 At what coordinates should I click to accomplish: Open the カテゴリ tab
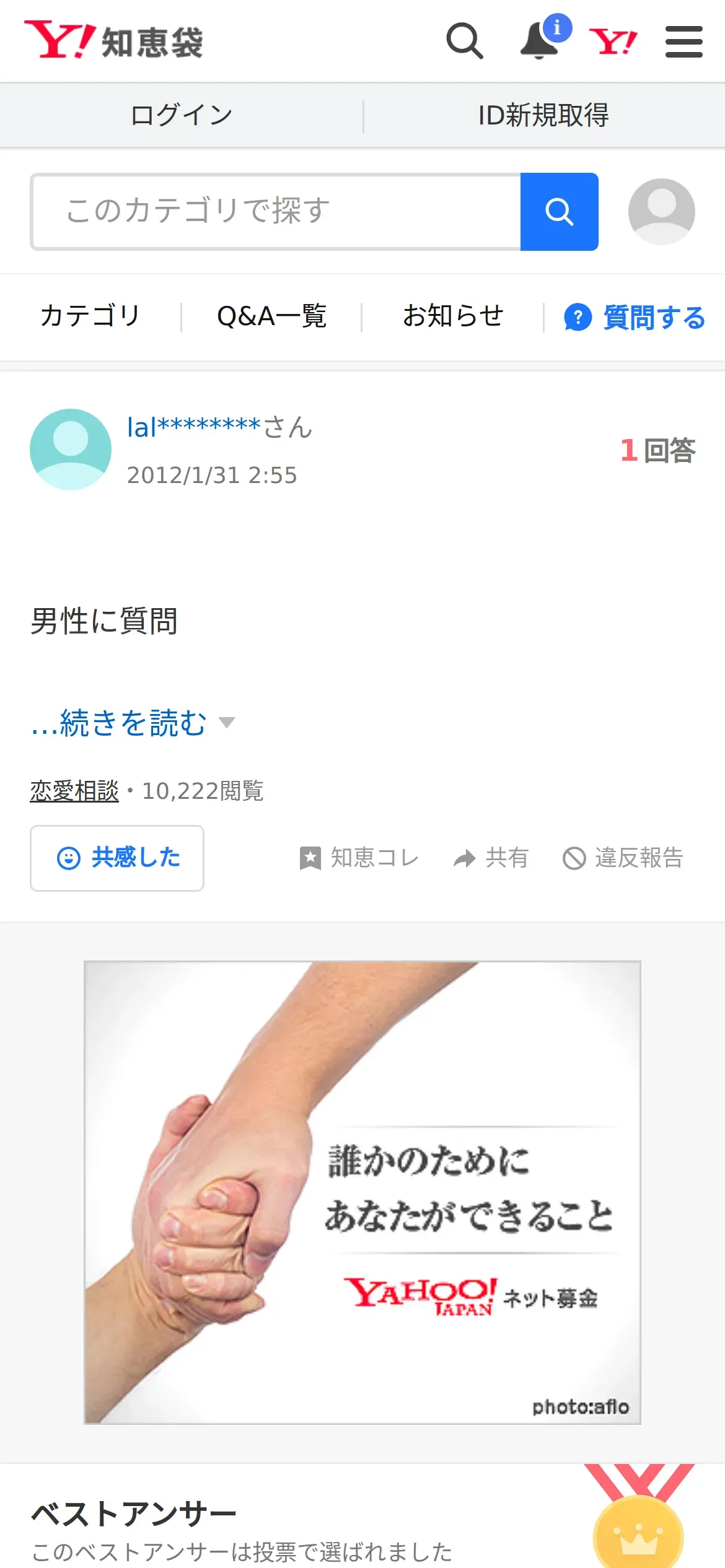coord(90,316)
